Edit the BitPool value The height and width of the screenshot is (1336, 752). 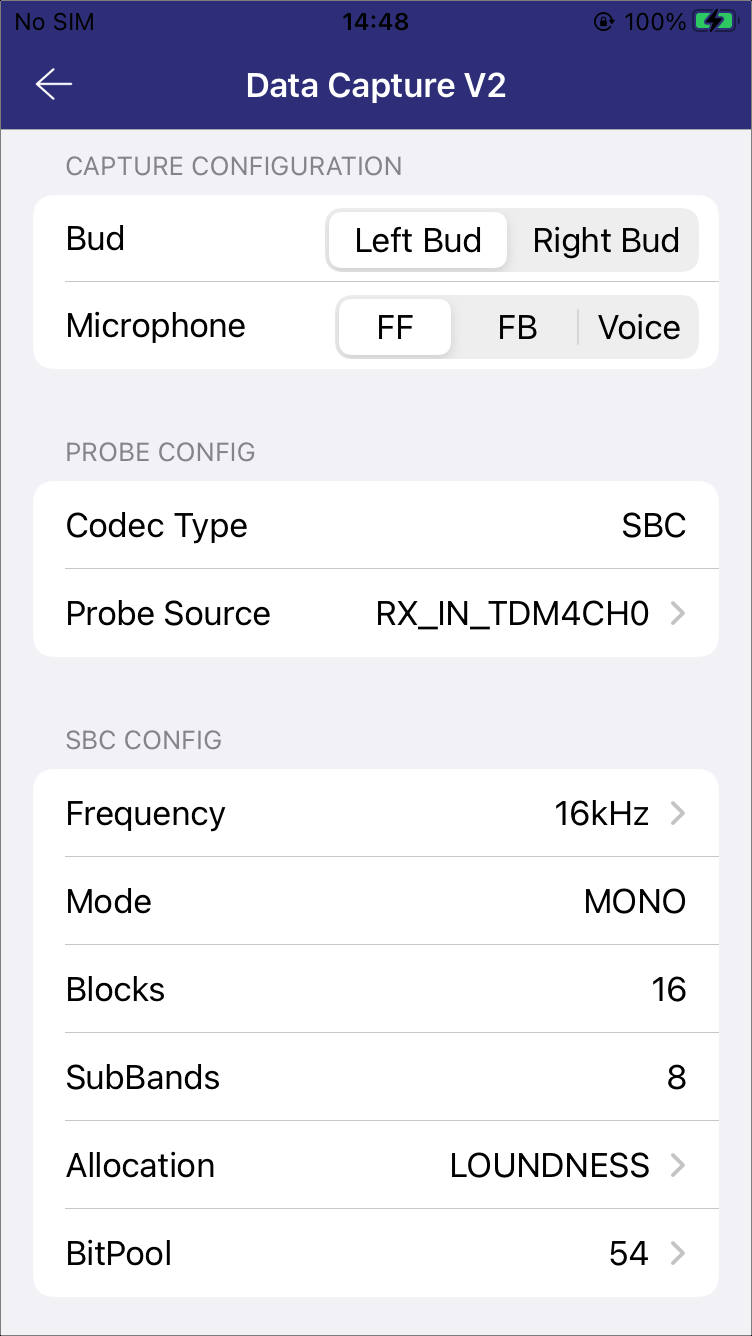point(376,1253)
